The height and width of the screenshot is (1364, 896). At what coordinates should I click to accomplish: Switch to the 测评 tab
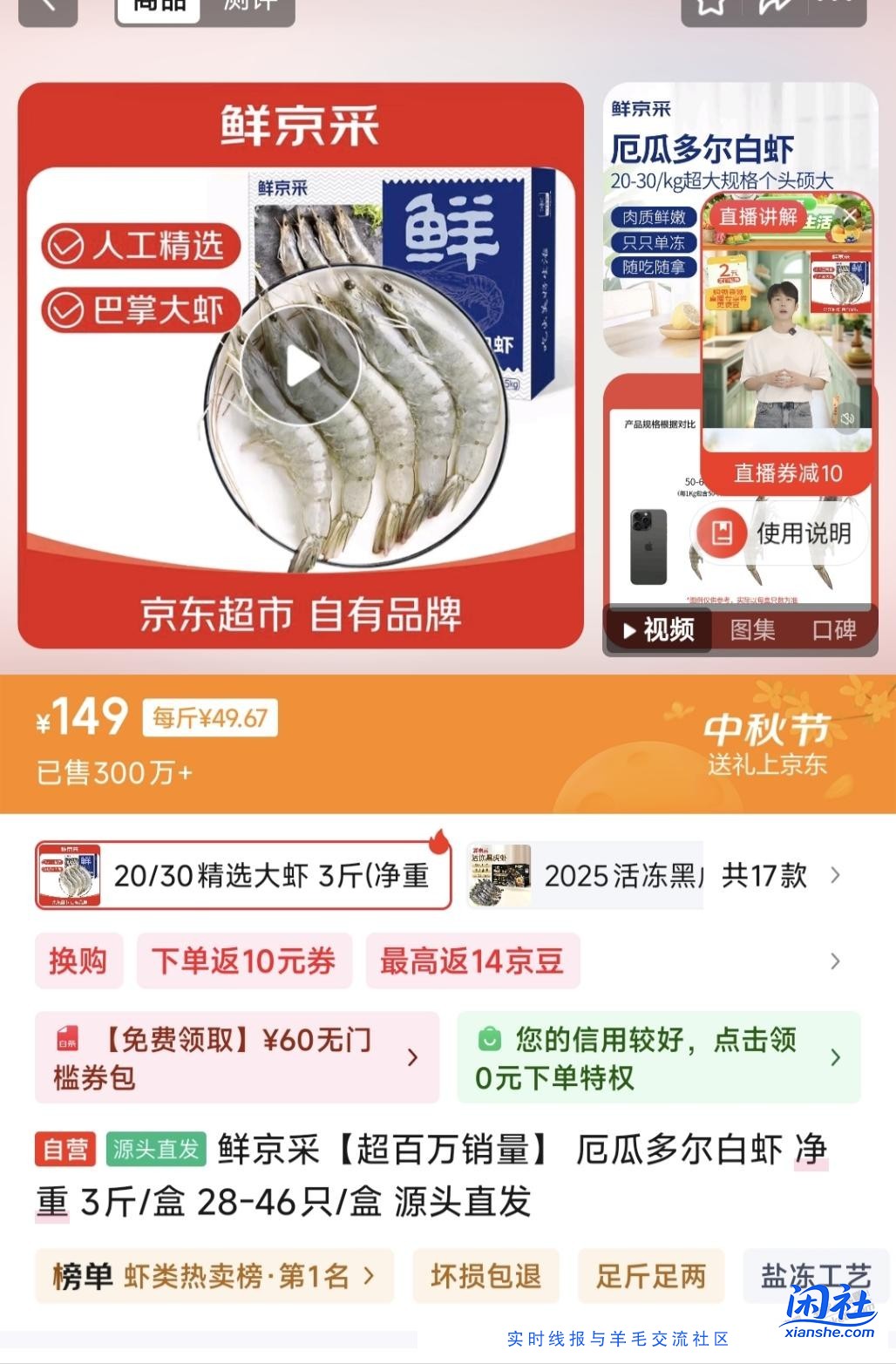[x=250, y=5]
